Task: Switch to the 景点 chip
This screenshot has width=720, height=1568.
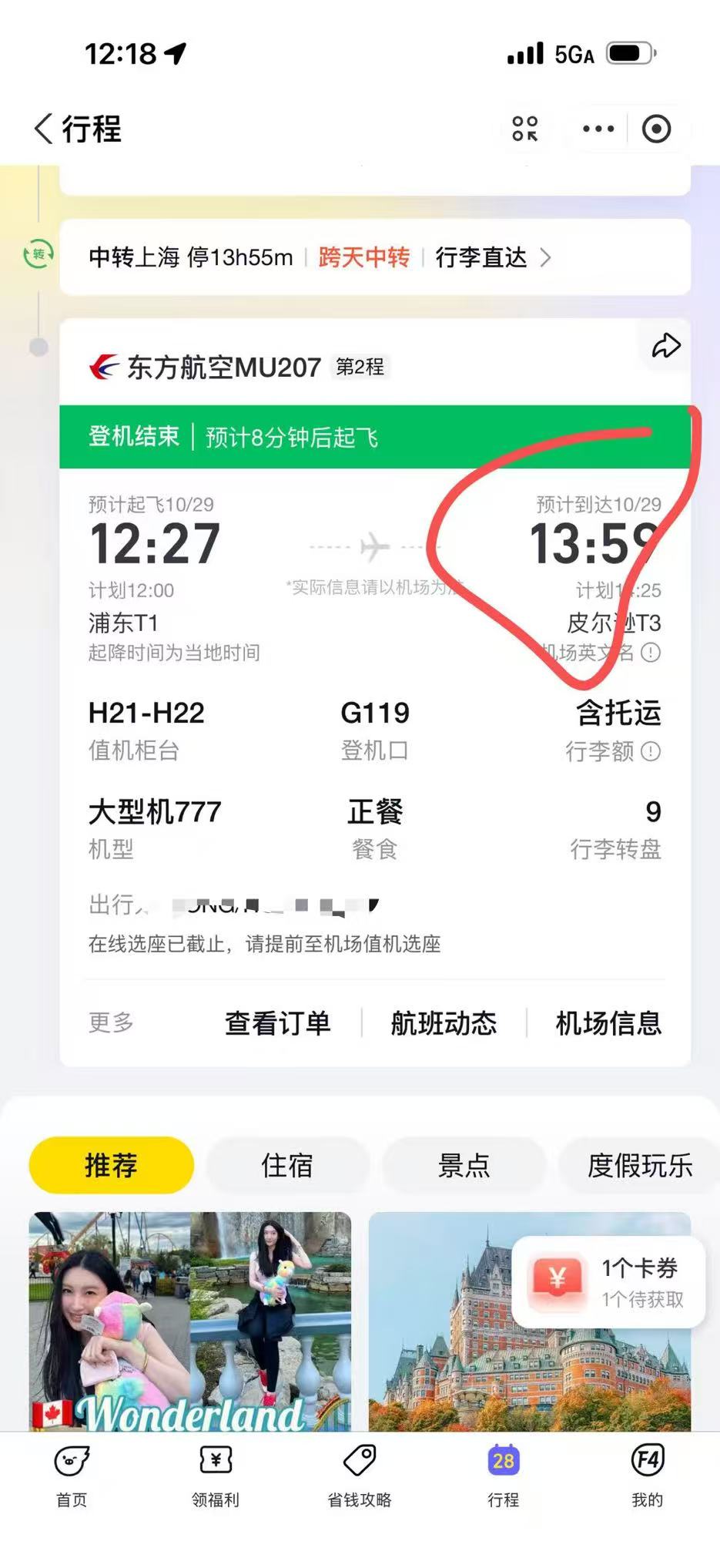Action: pyautogui.click(x=464, y=1165)
